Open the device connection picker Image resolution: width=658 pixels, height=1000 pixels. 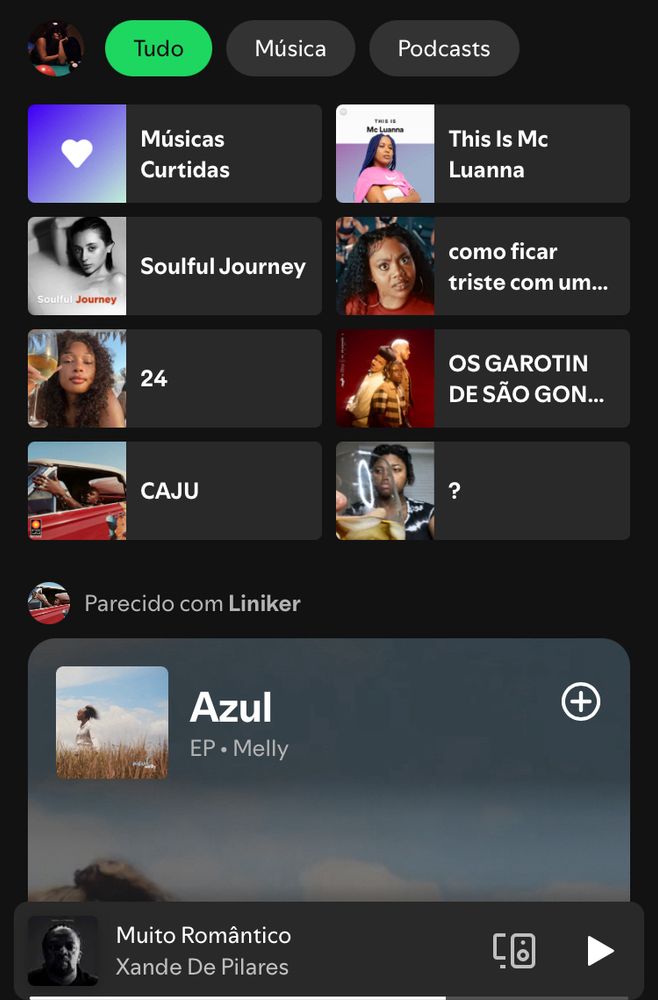(x=514, y=950)
